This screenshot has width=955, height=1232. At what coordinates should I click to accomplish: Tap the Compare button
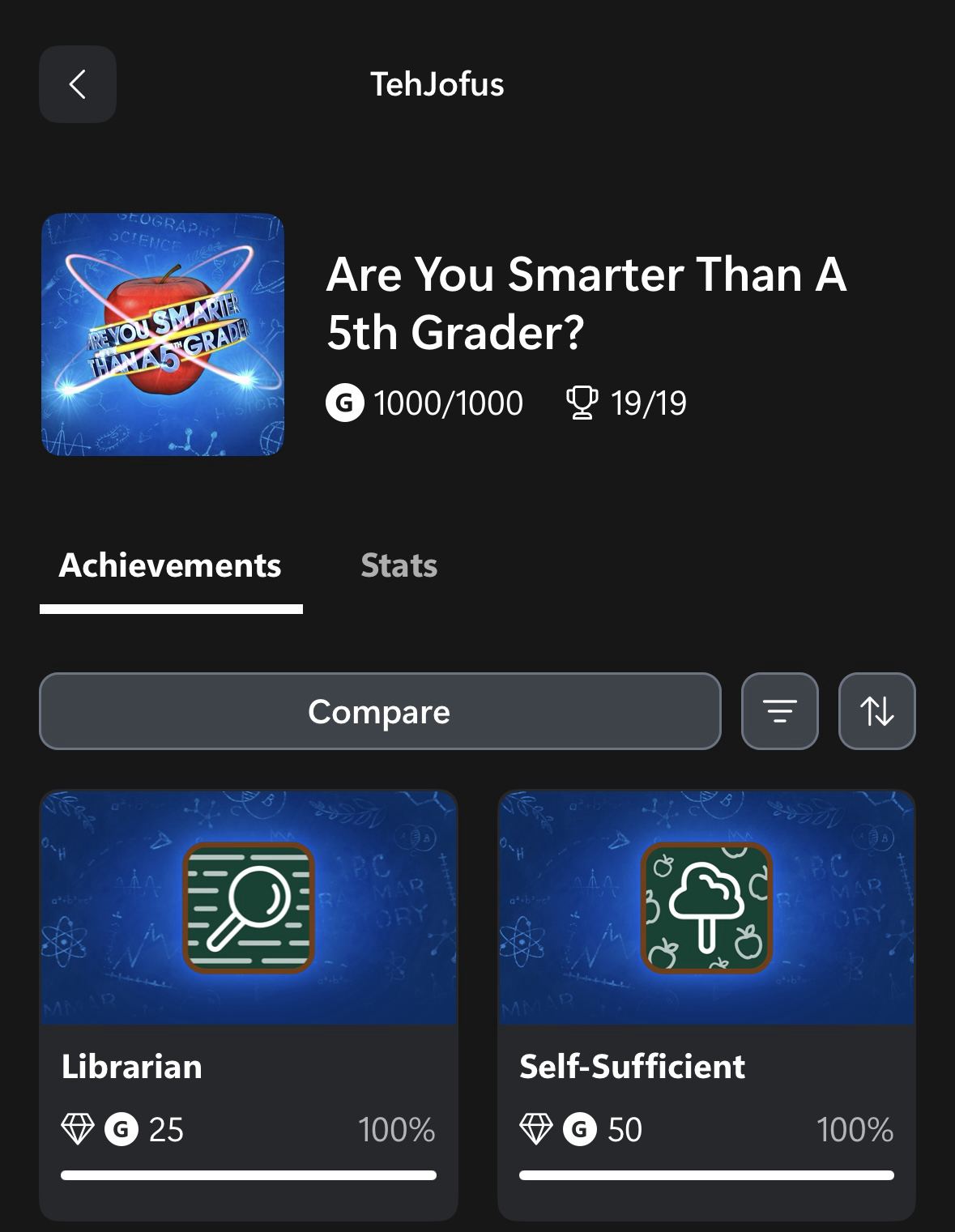coord(380,711)
